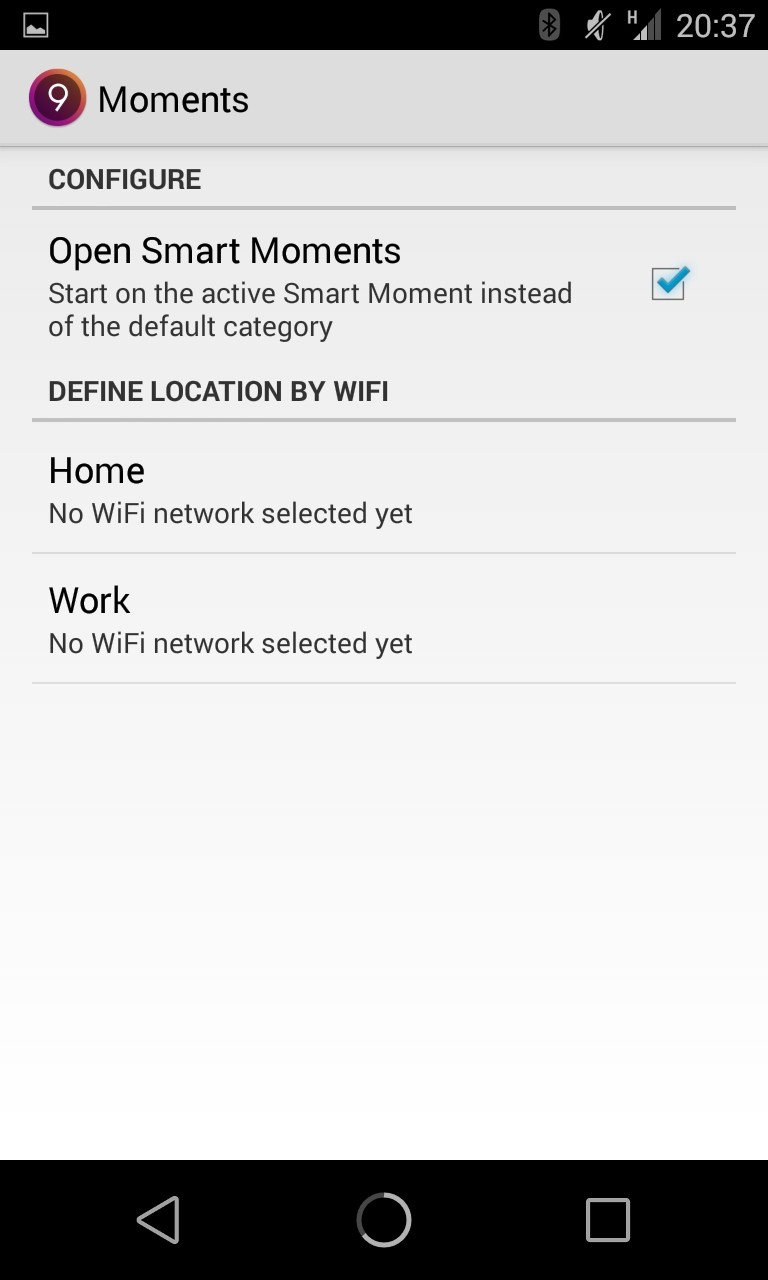Screen dimensions: 768x1280
Task: Tap the system back button
Action: click(158, 1220)
